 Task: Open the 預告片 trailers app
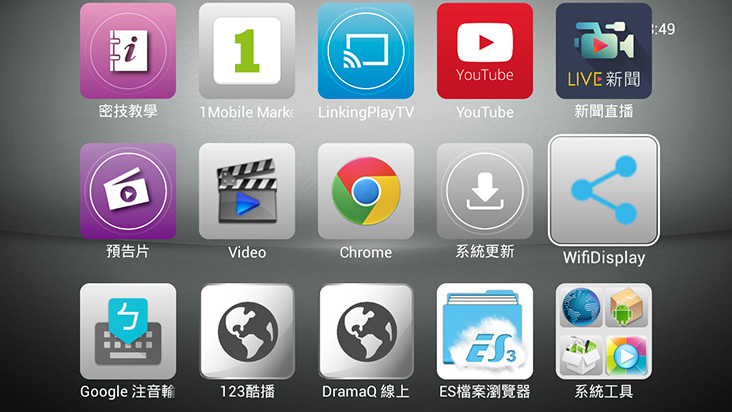pos(128,191)
